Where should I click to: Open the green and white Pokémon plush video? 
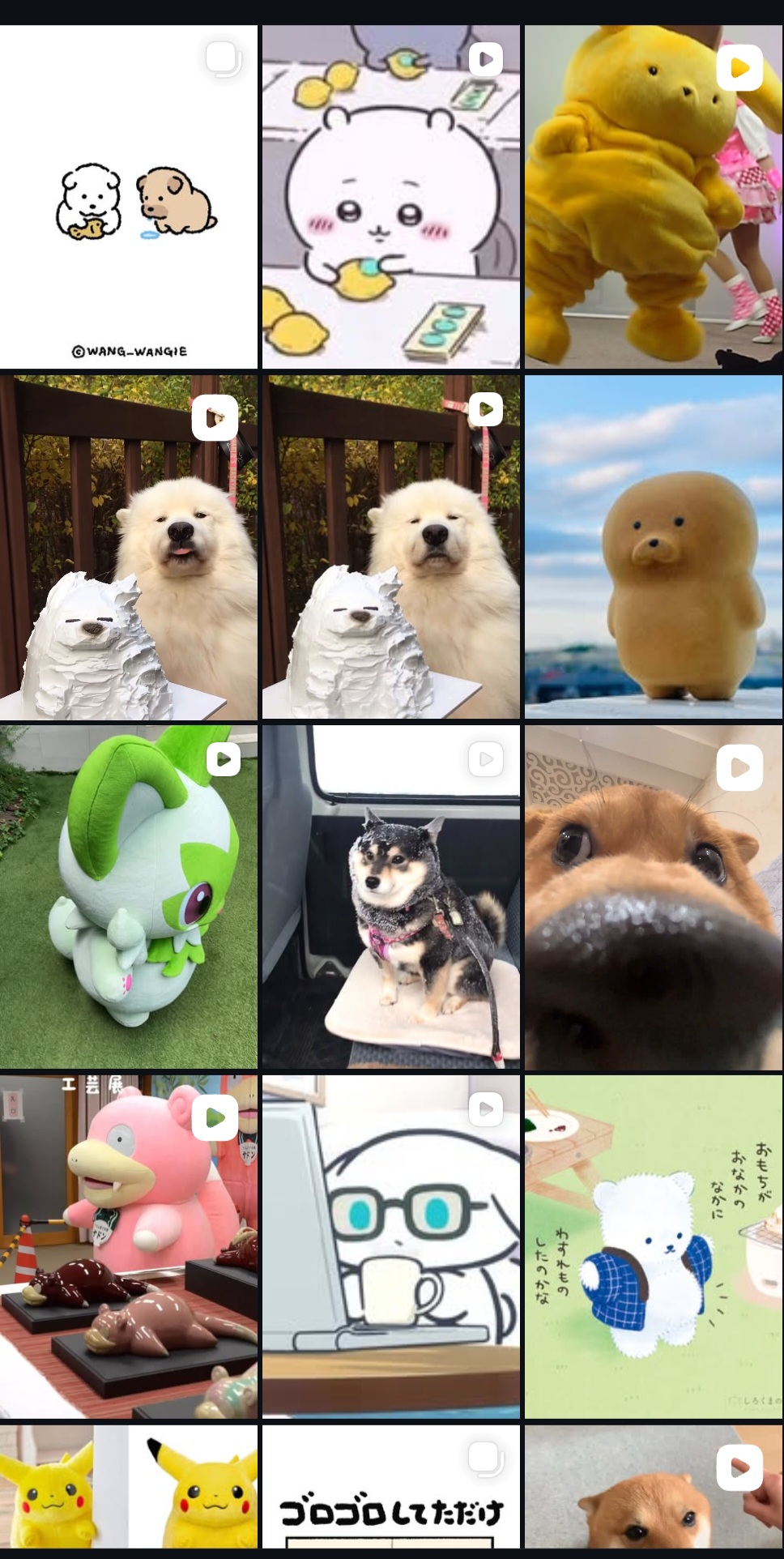point(129,897)
